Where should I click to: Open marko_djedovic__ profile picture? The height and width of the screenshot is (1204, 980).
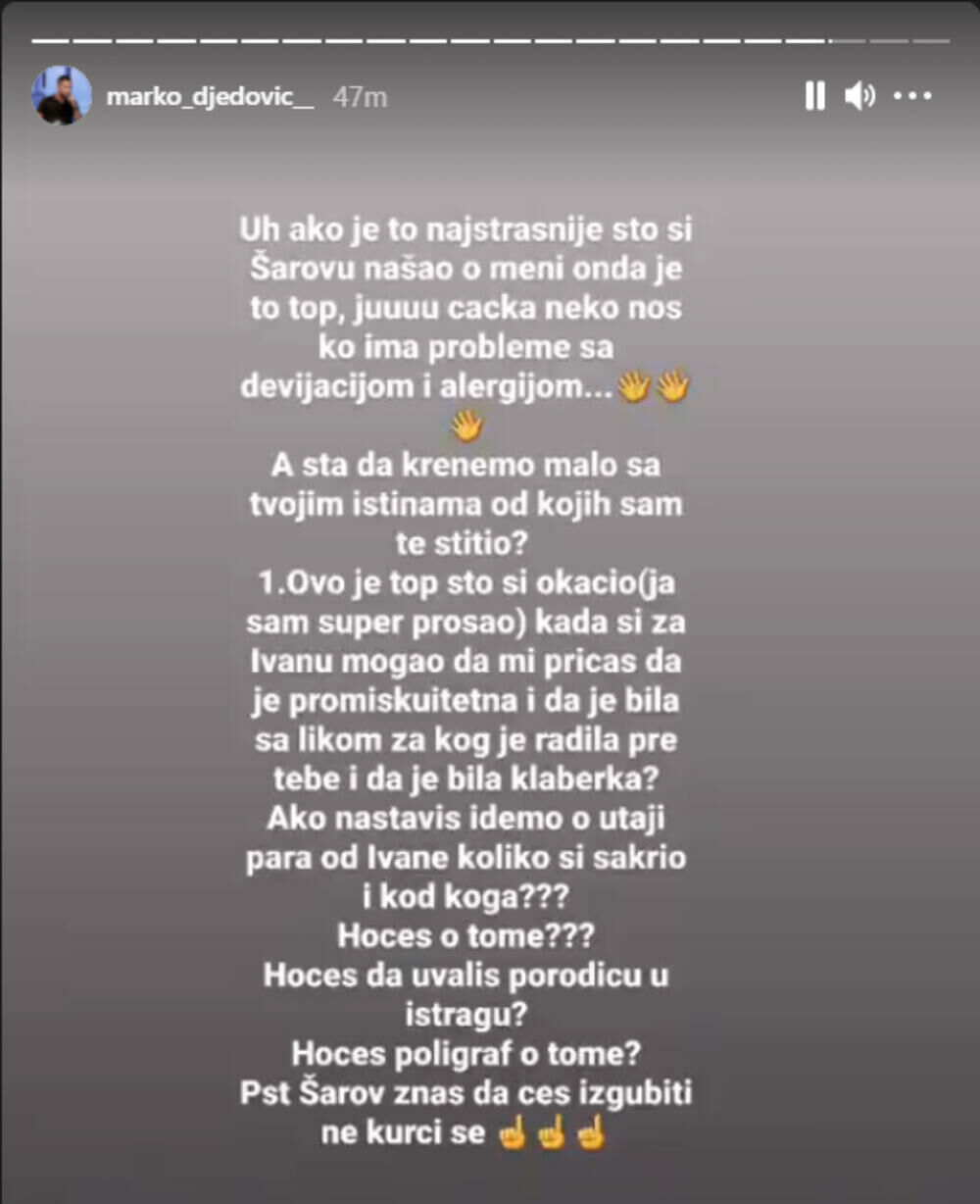[x=62, y=96]
